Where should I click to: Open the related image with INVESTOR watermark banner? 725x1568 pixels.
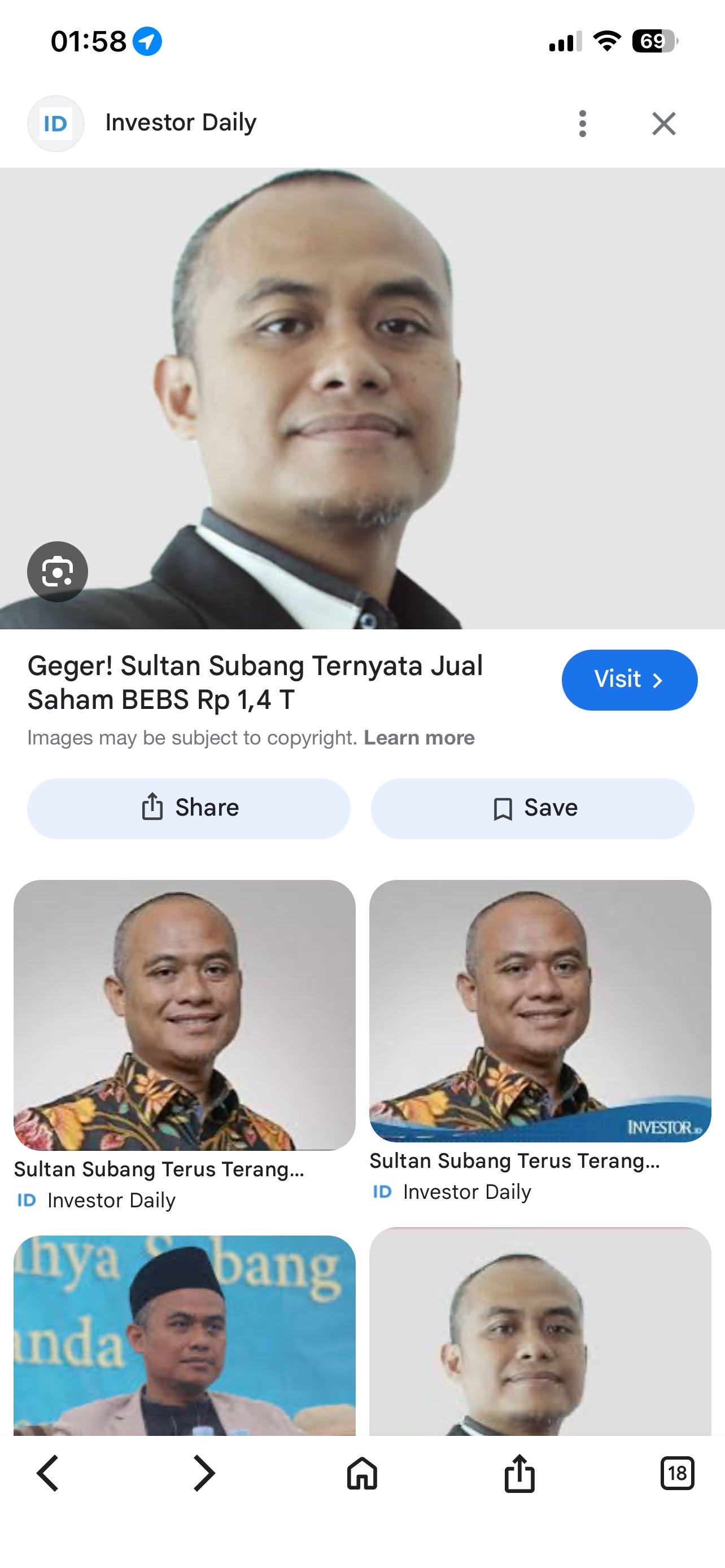pos(540,1010)
